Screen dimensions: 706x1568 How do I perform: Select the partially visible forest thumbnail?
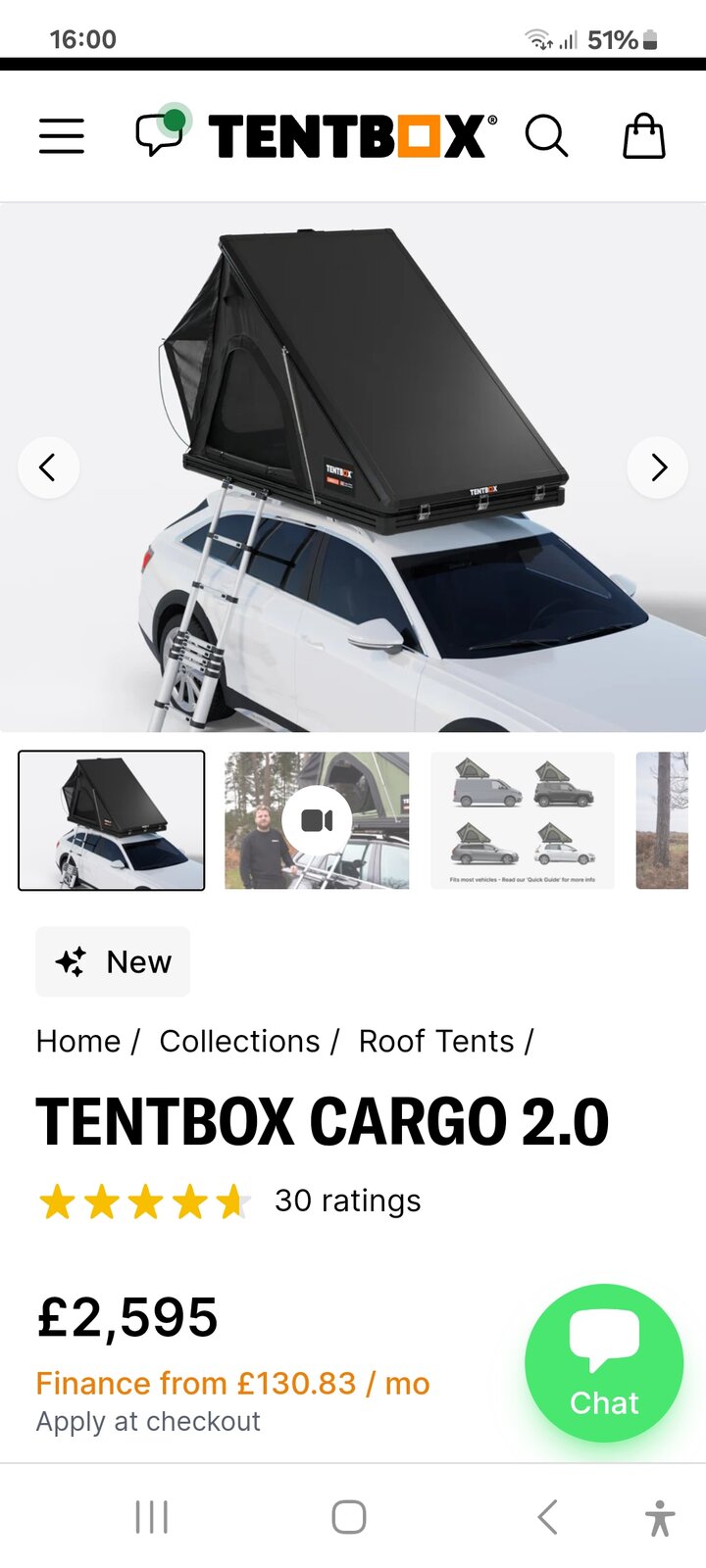(663, 820)
